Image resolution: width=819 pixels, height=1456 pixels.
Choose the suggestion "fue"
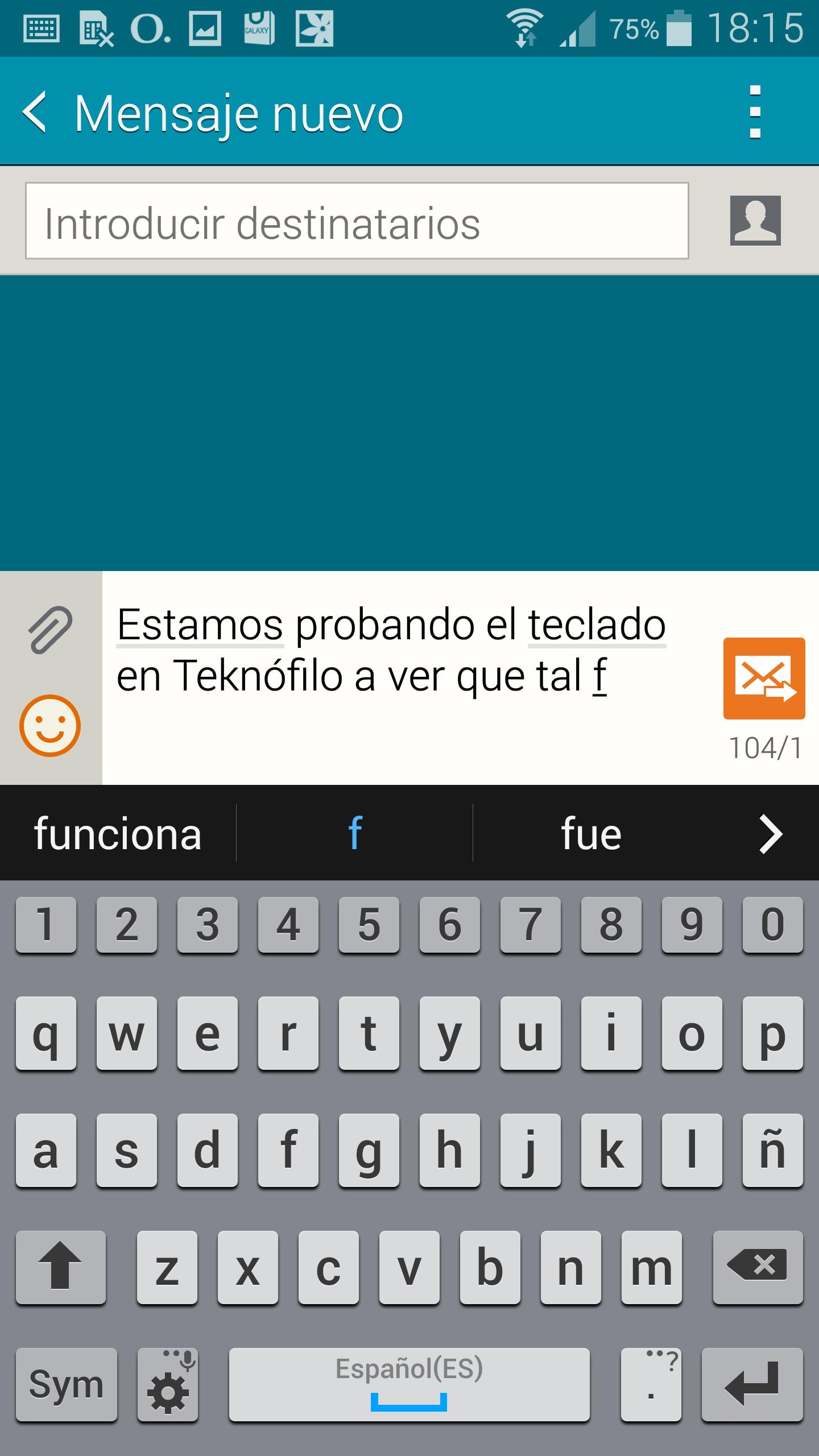[591, 834]
